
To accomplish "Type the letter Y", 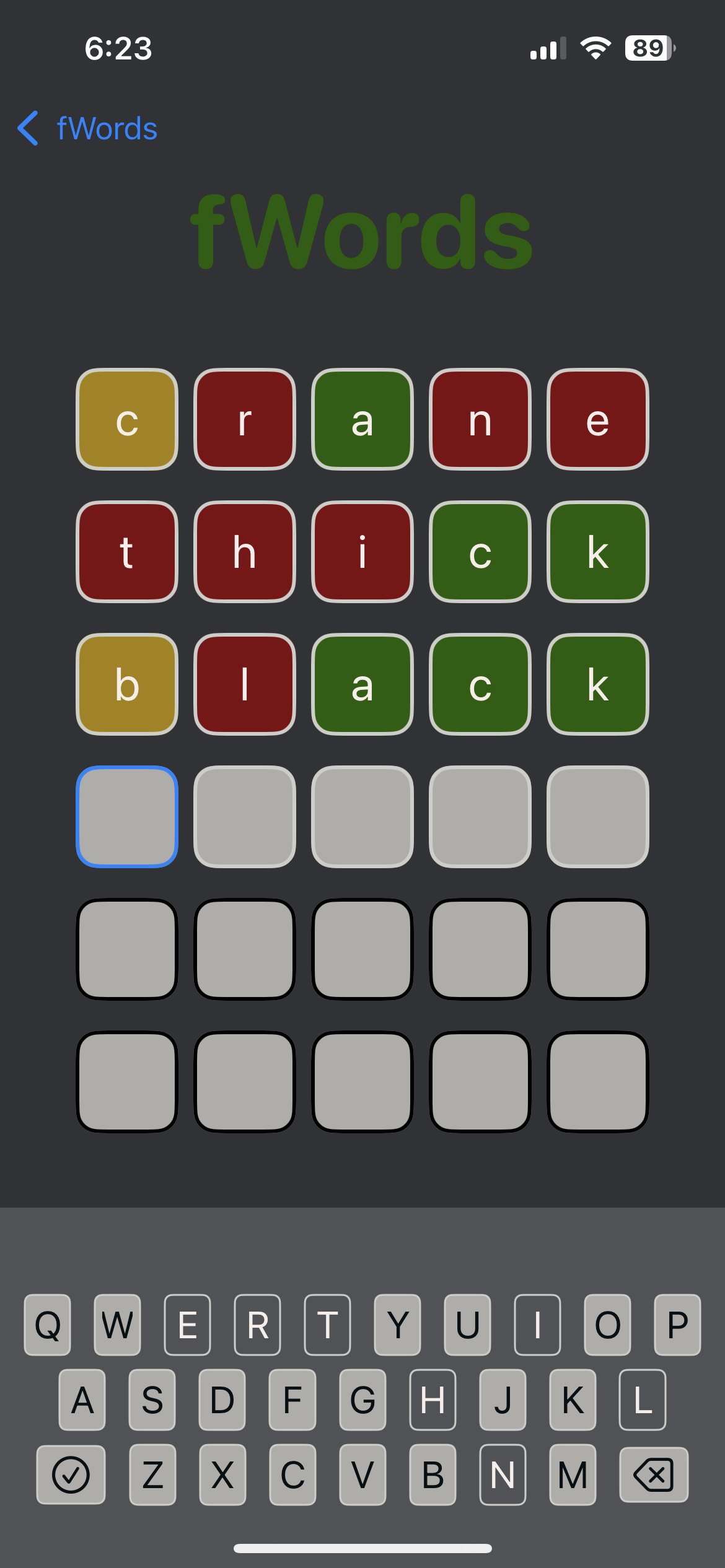I will [397, 1325].
